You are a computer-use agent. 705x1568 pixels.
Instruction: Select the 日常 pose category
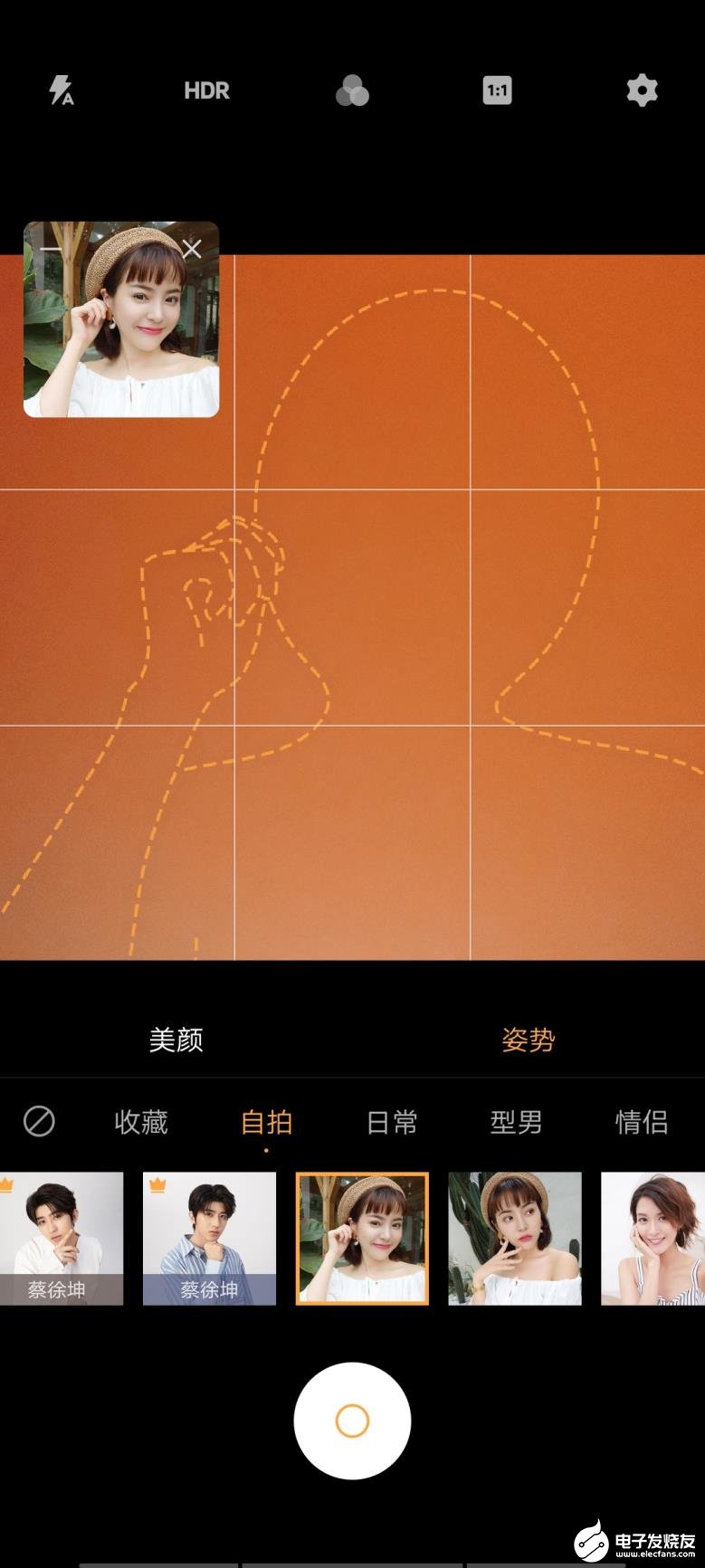point(392,1122)
